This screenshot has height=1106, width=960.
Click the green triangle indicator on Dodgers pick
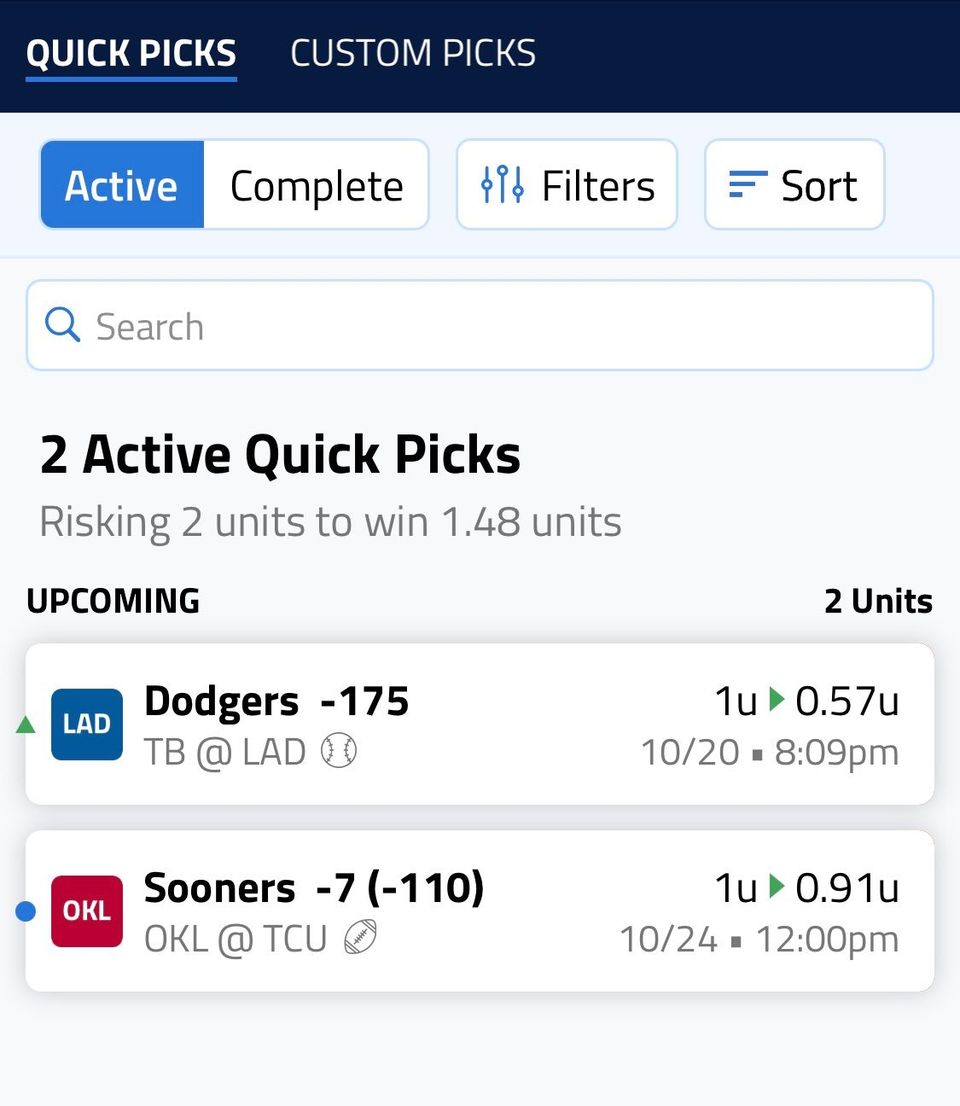26,725
